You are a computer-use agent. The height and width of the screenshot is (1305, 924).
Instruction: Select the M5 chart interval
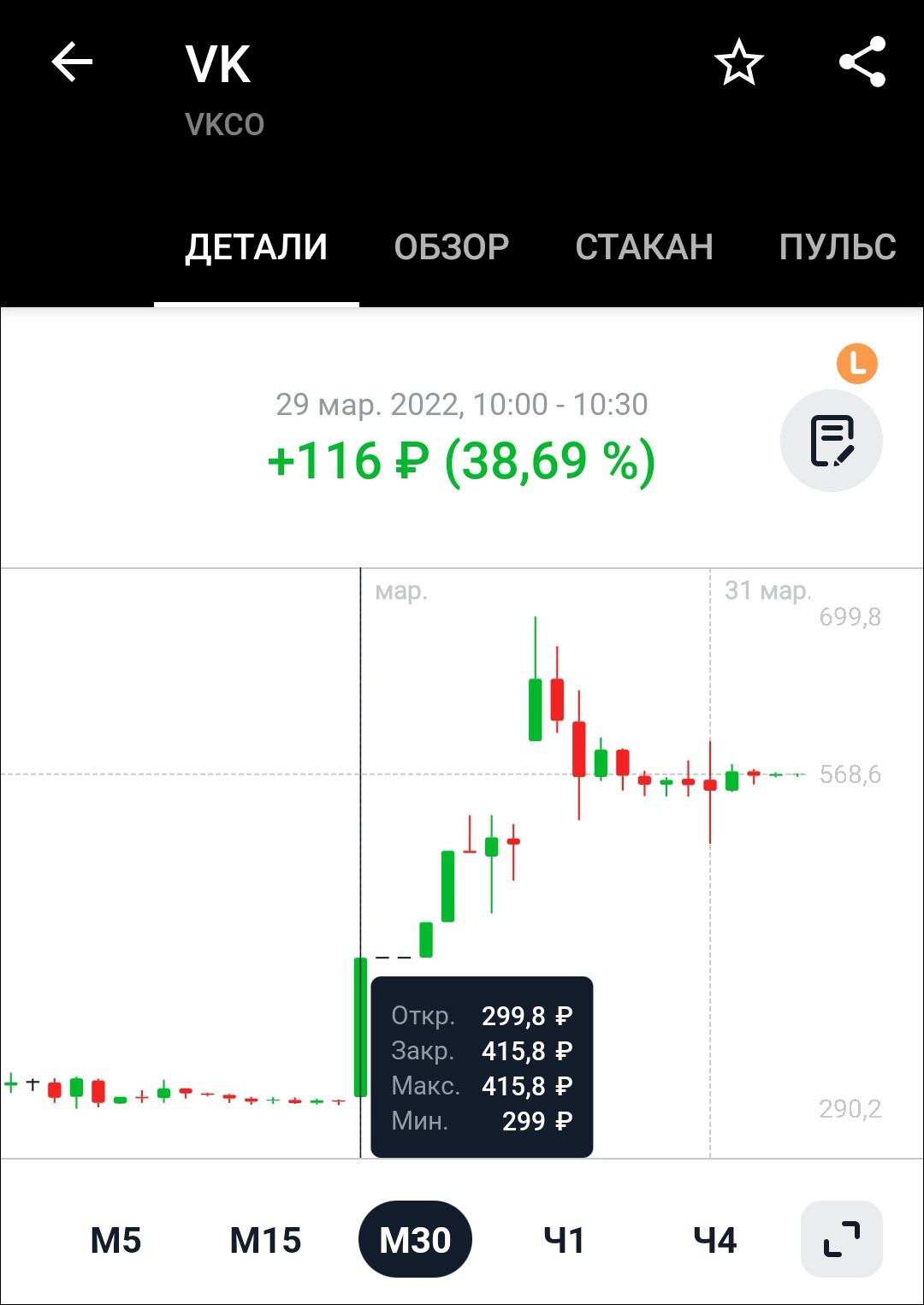115,1240
